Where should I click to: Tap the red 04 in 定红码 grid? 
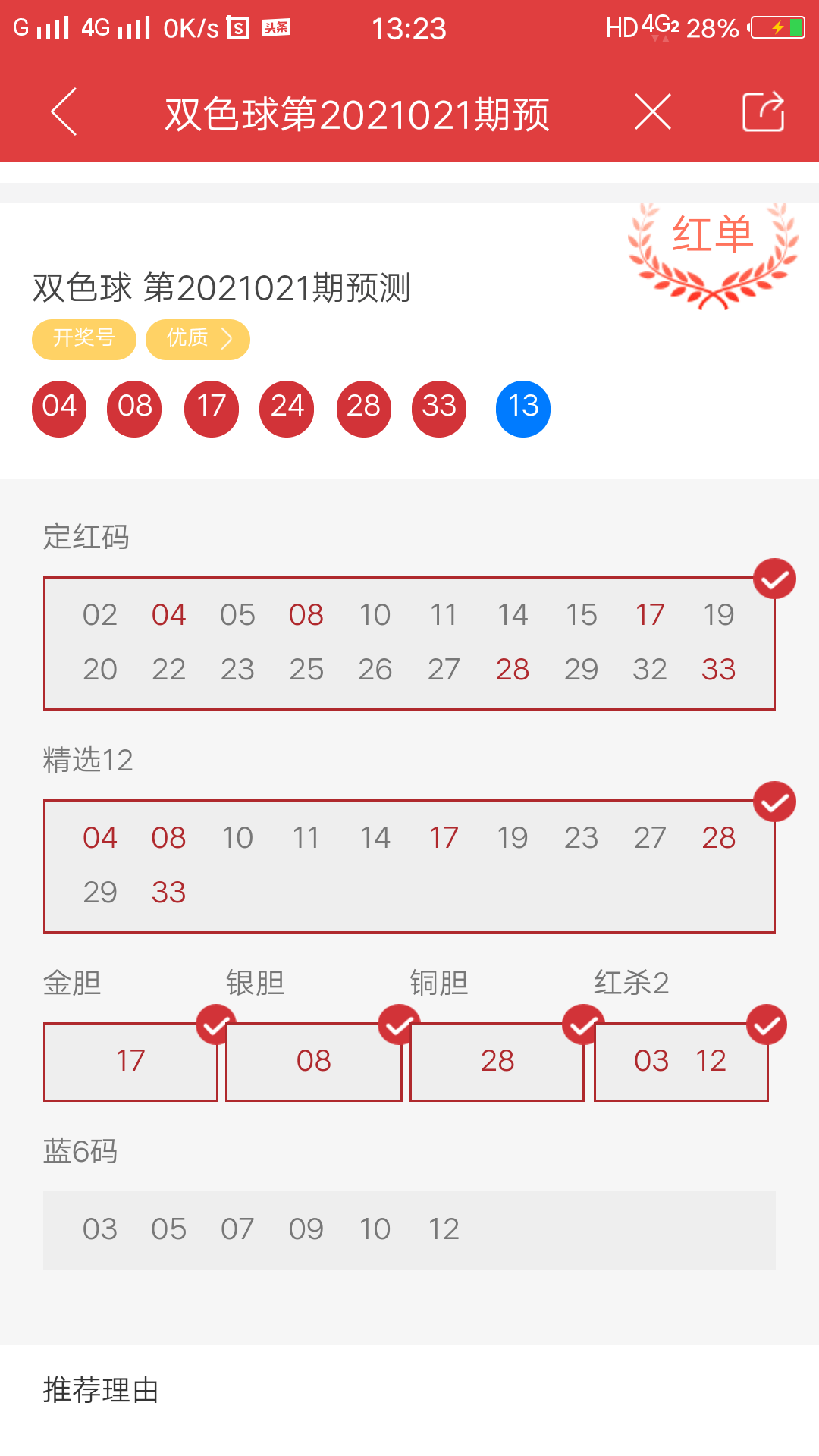[170, 615]
